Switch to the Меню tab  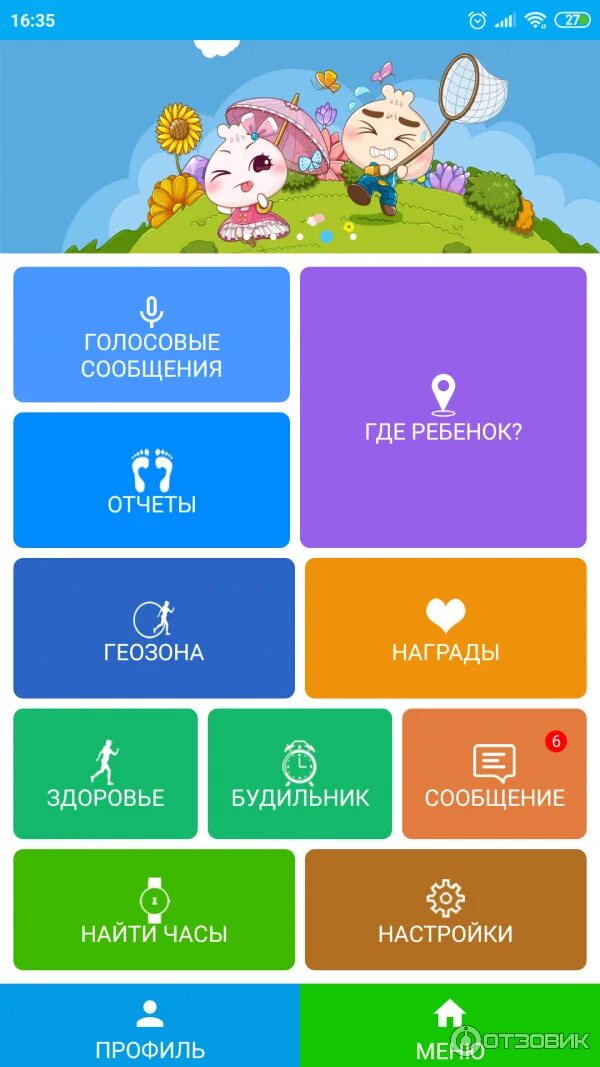click(x=450, y=1026)
